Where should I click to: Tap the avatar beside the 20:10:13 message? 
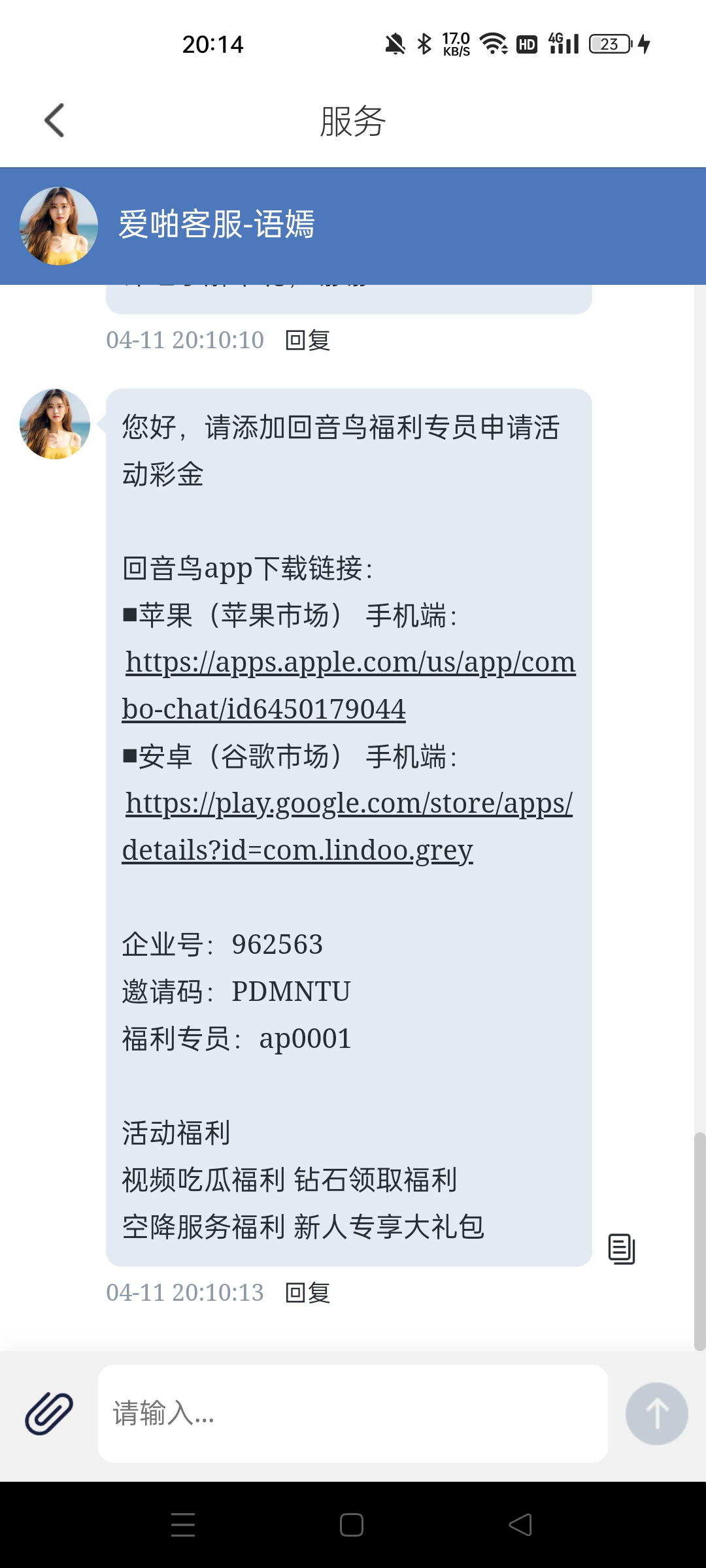pos(55,425)
